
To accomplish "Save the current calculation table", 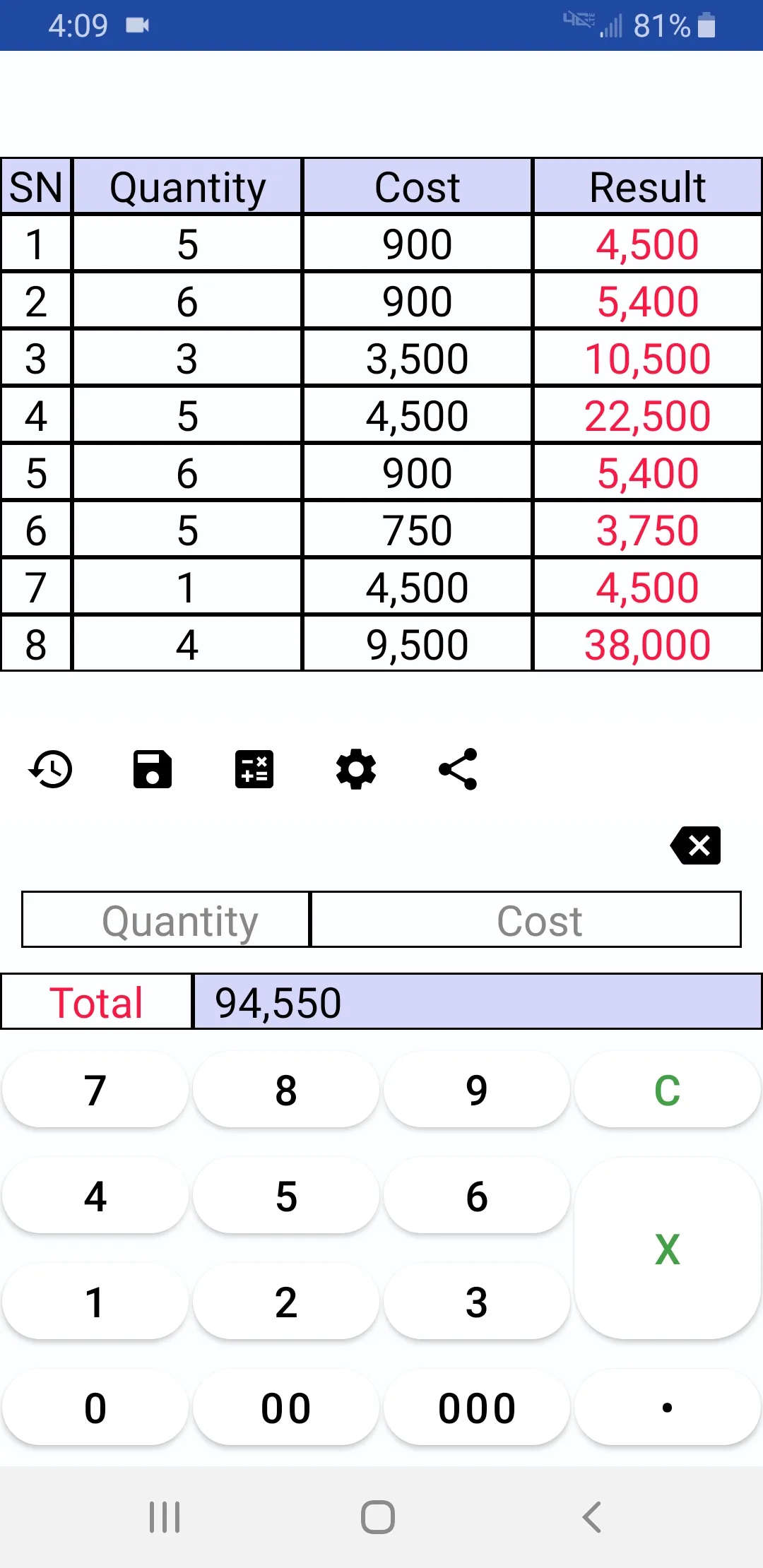I will 153,769.
